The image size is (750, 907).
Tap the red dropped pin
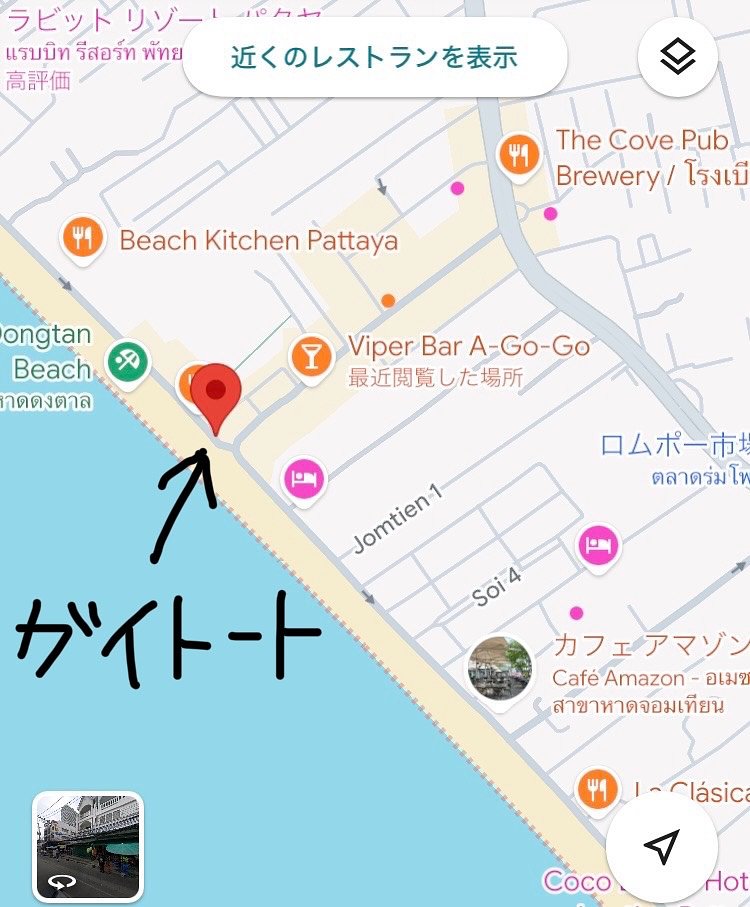(x=215, y=394)
